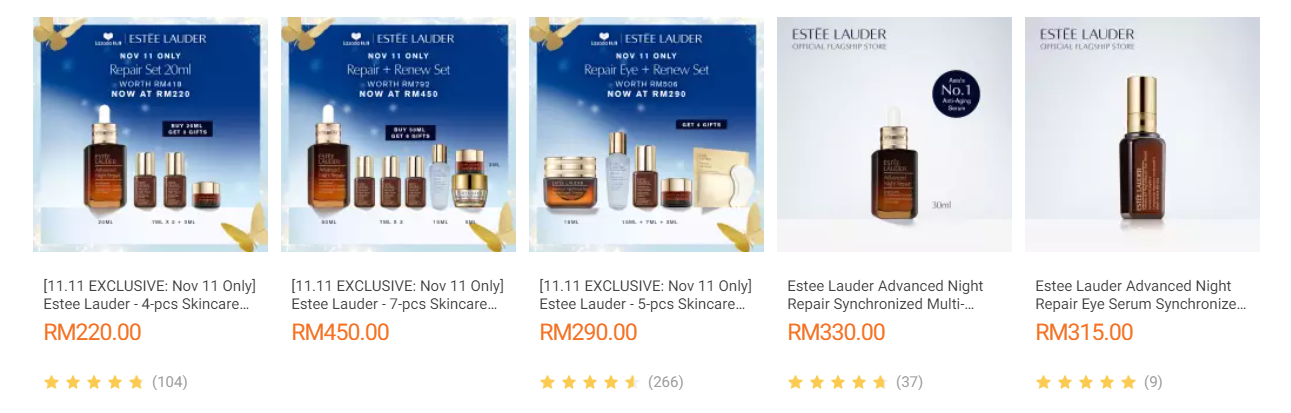Open the RM220.00 4-pcs Skincare set
The height and width of the screenshot is (413, 1291).
pyautogui.click(x=150, y=135)
